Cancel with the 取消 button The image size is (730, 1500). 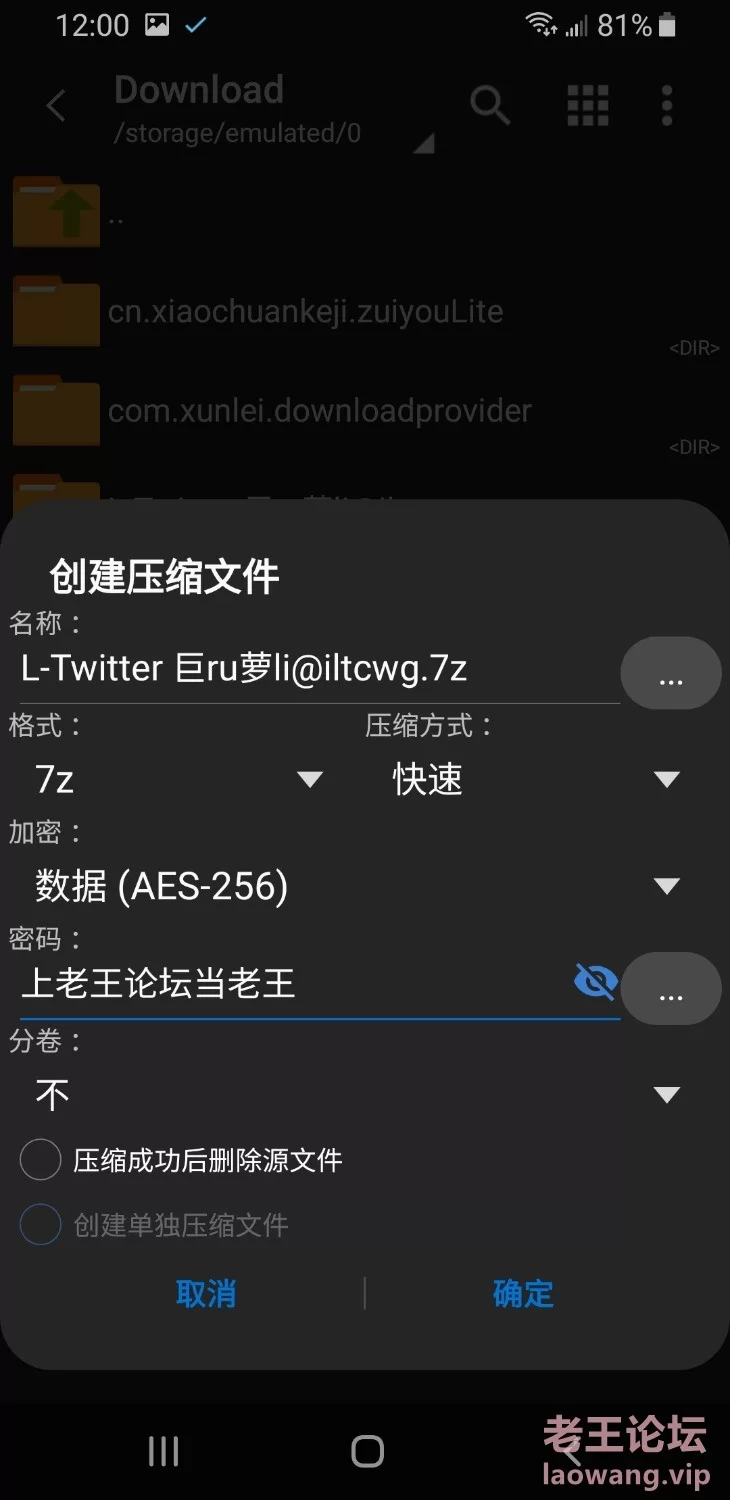pyautogui.click(x=206, y=1294)
